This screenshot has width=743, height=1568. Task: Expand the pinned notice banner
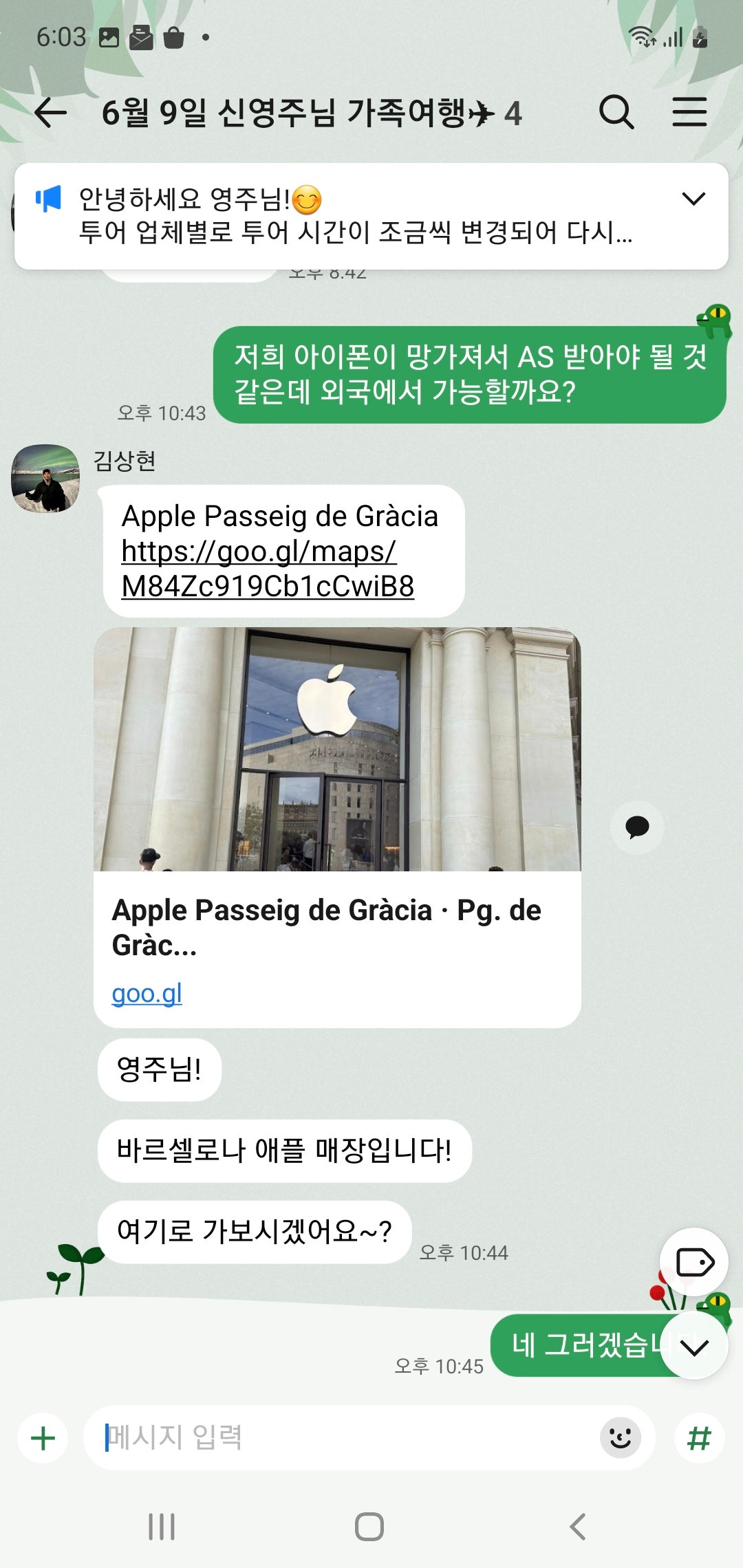tap(693, 199)
